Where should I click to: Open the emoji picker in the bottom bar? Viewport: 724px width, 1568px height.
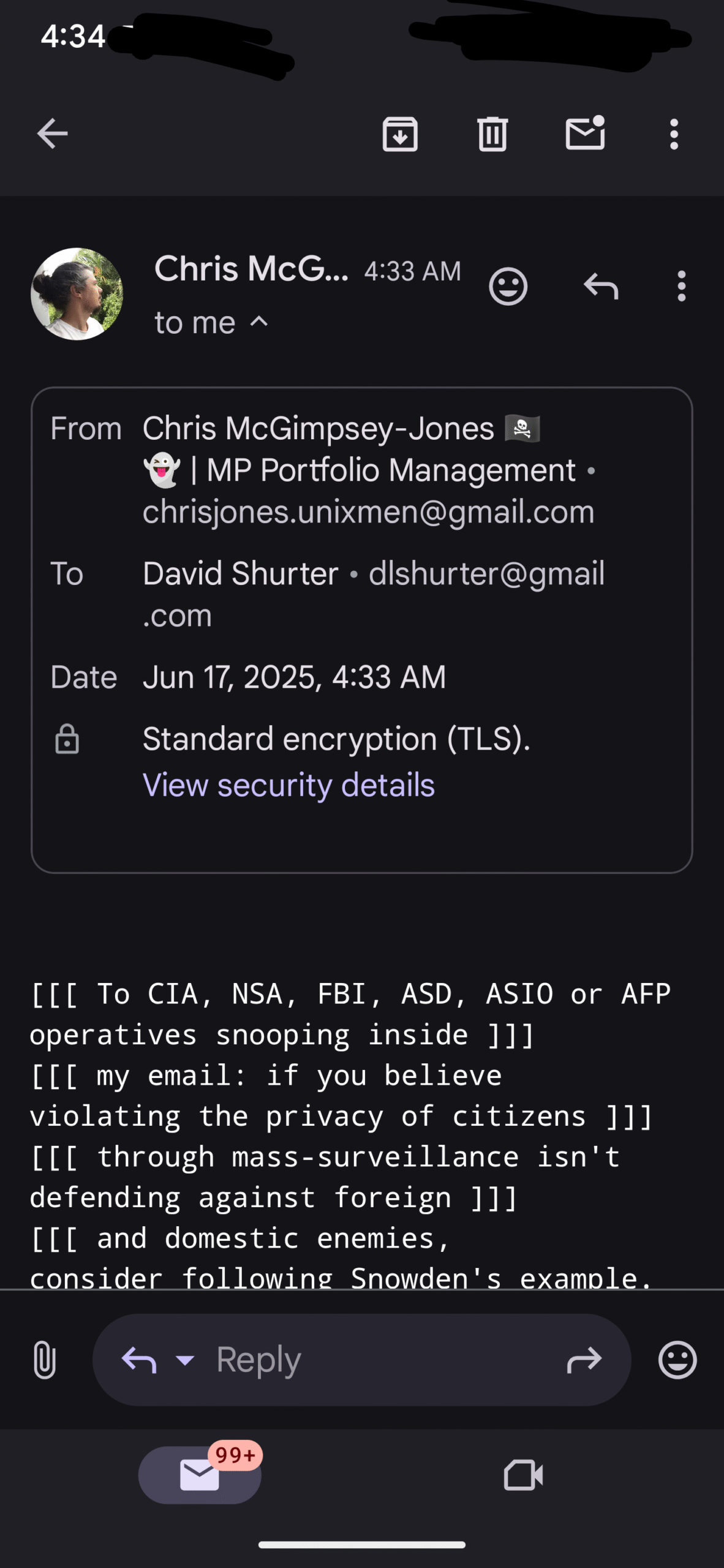point(677,1360)
